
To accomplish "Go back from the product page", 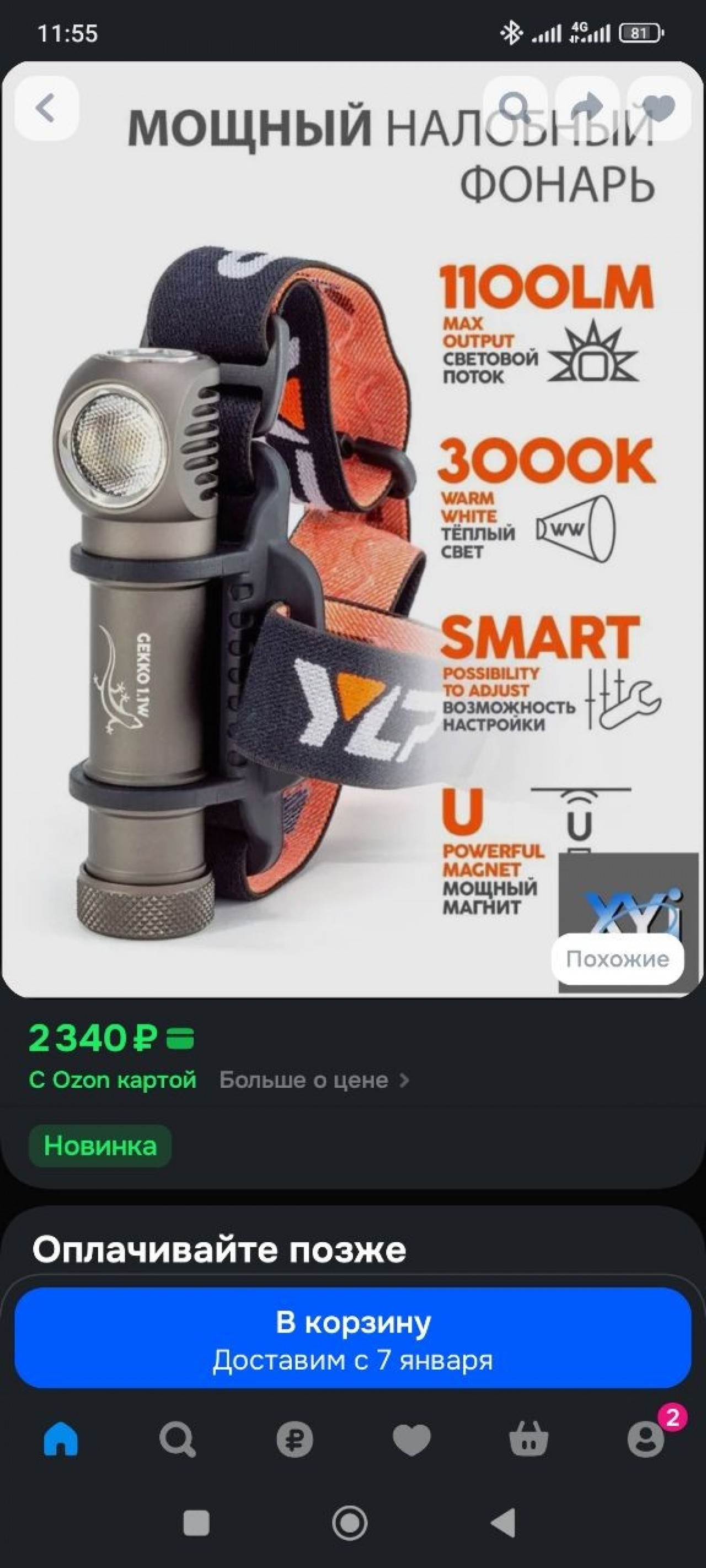I will 46,109.
